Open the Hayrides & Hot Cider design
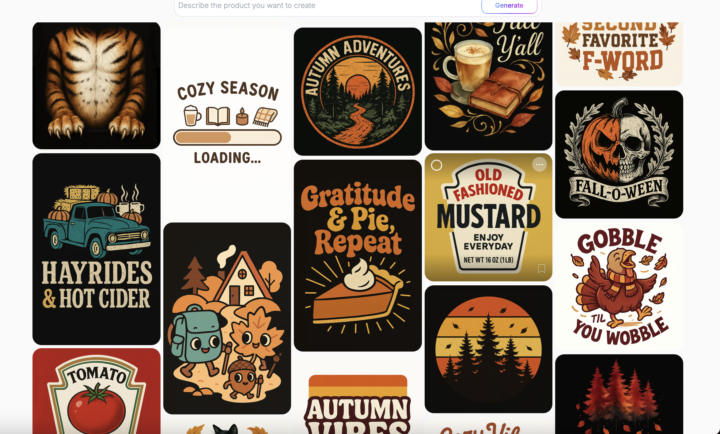720x434 pixels. (96, 248)
